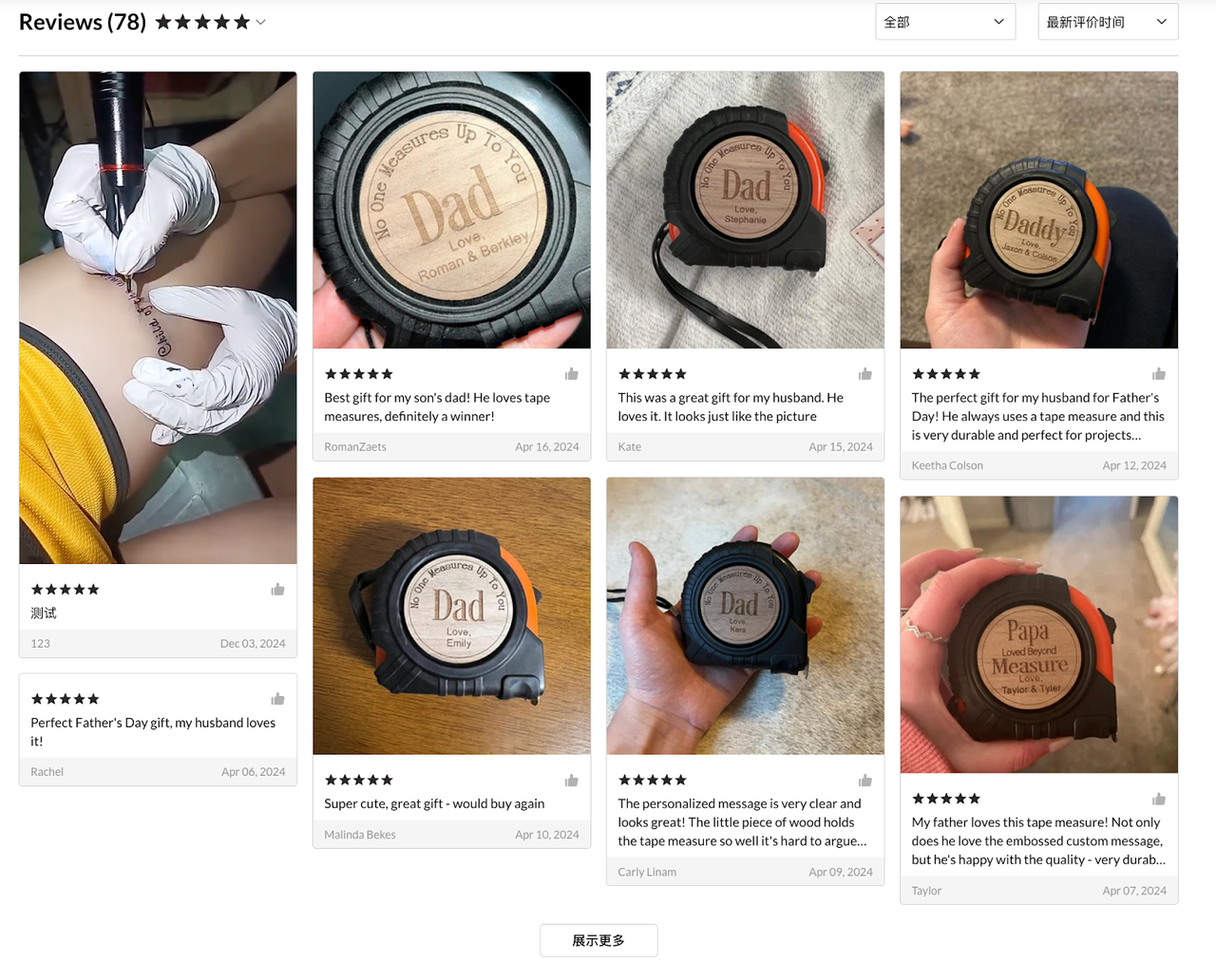View RomanZaets's review photo
The image size is (1216, 980).
(x=451, y=210)
